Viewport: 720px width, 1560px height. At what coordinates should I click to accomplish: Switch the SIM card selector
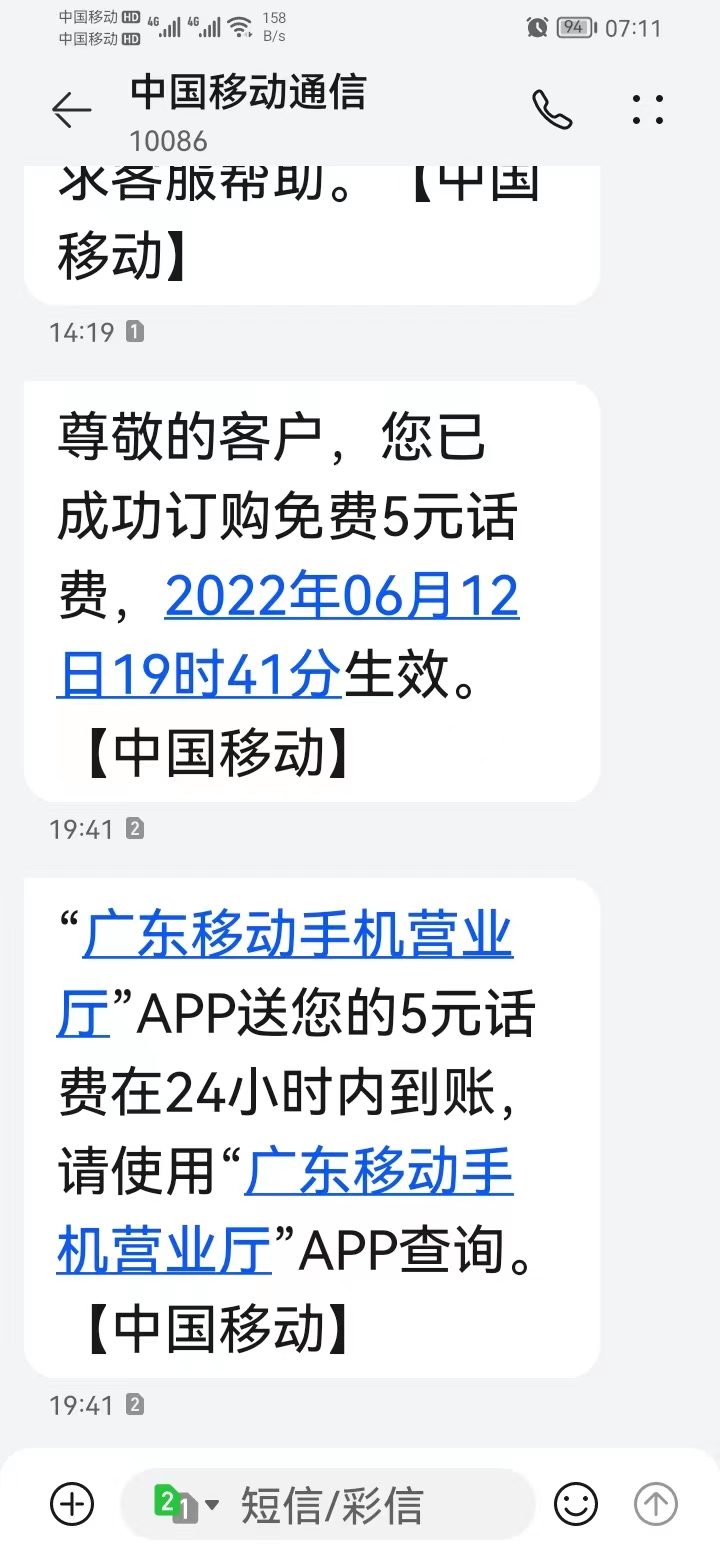click(x=186, y=1504)
